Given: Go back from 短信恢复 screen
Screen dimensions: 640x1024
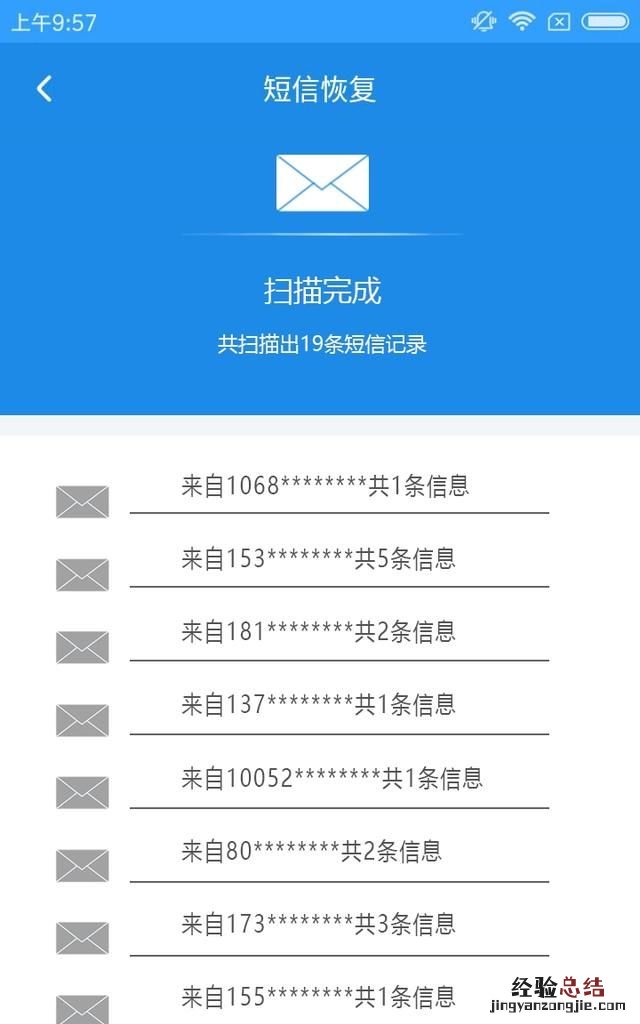Looking at the screenshot, I should [44, 89].
